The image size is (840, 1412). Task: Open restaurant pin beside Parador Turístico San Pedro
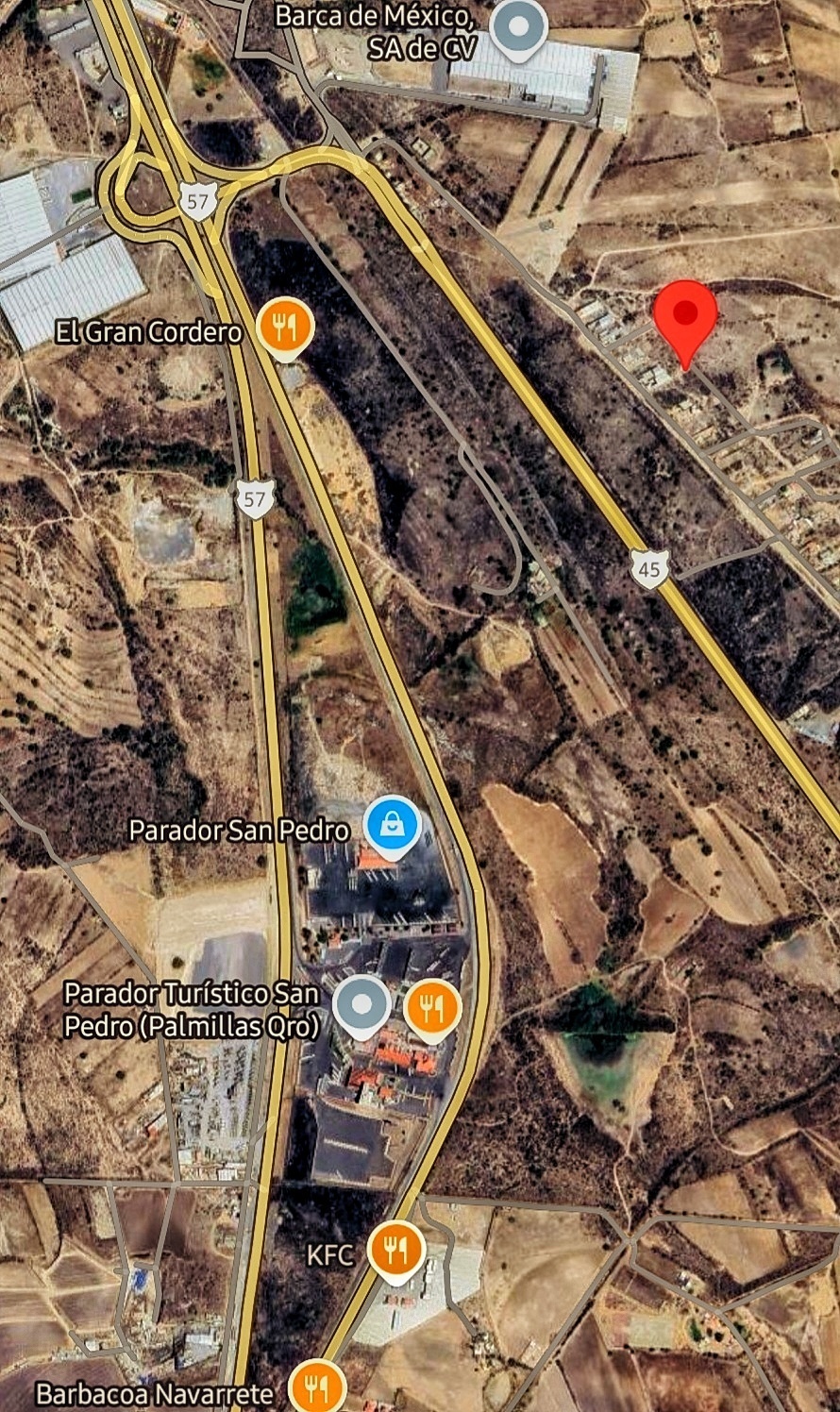(432, 1008)
